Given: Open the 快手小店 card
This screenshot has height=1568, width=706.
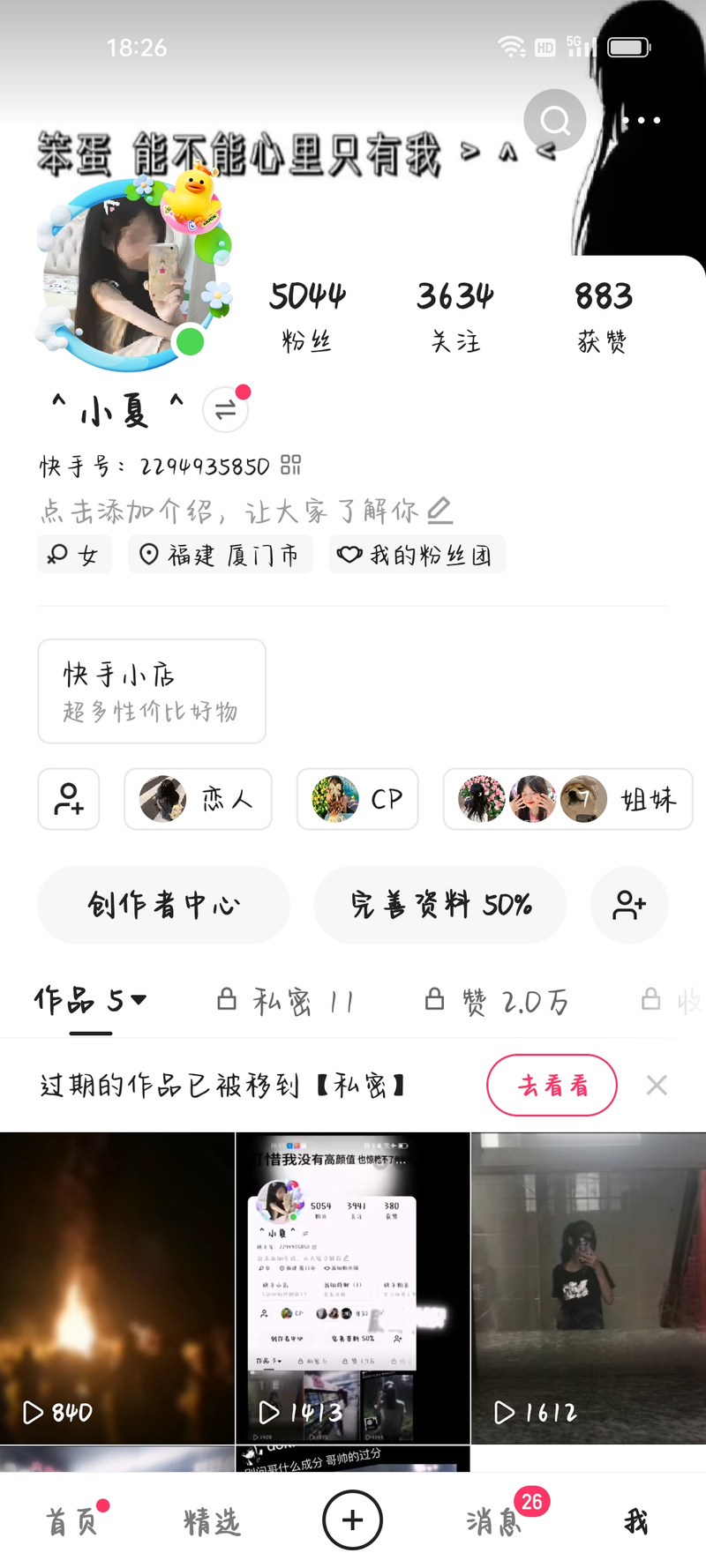Looking at the screenshot, I should coord(152,691).
